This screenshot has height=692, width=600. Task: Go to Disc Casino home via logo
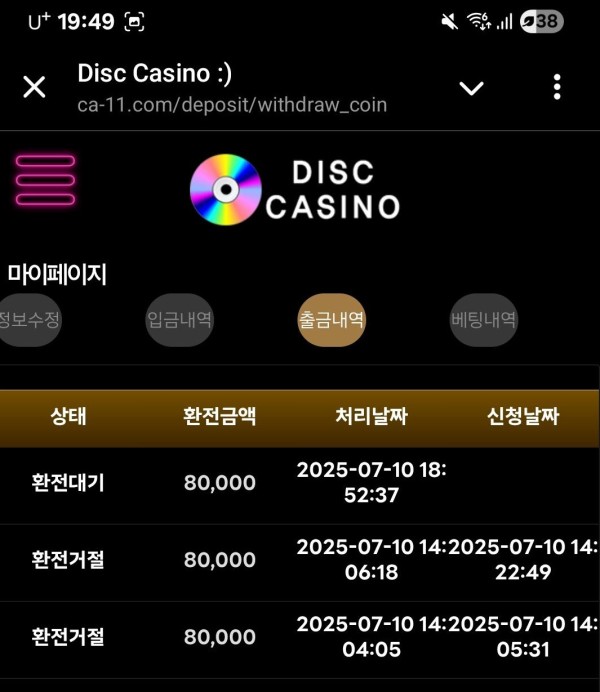[295, 189]
